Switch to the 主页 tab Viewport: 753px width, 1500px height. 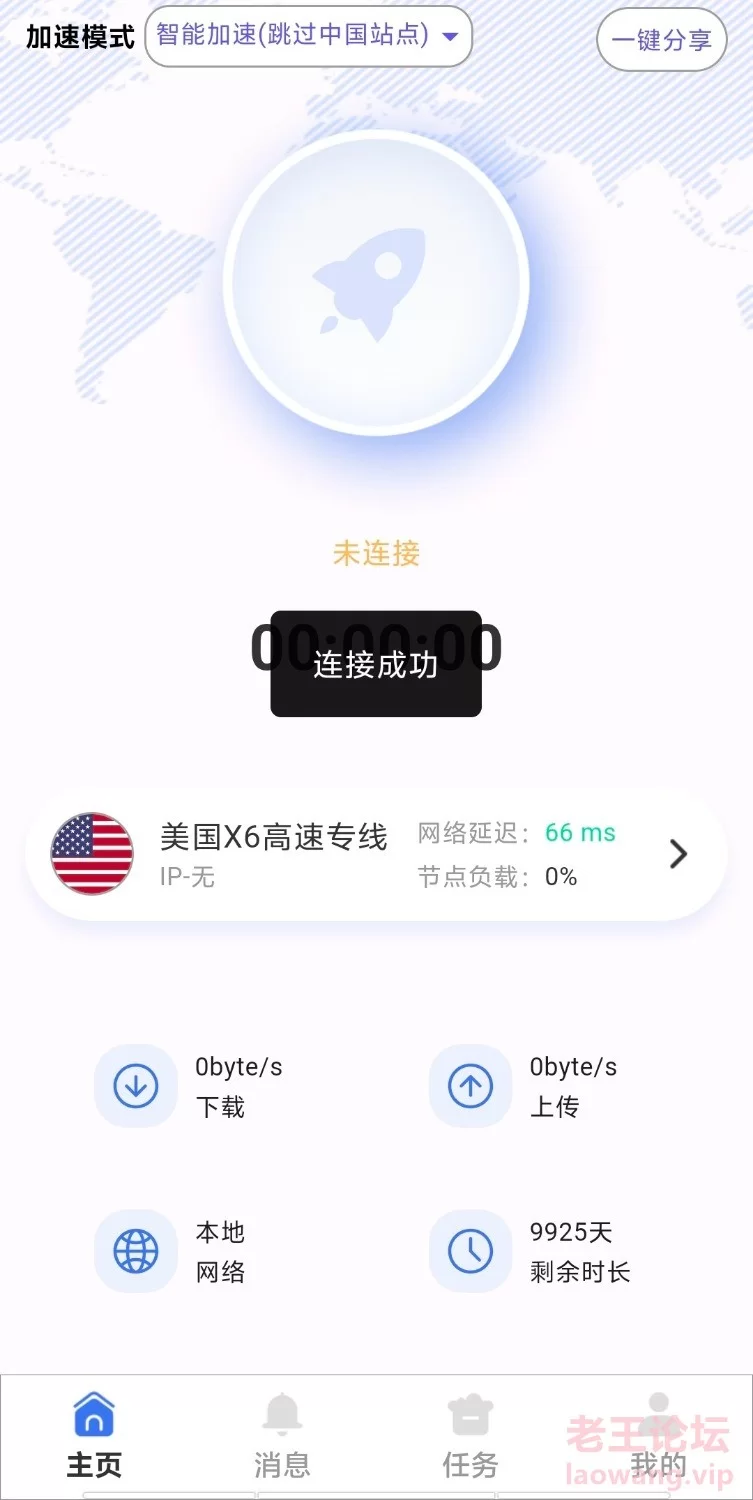(94, 1436)
